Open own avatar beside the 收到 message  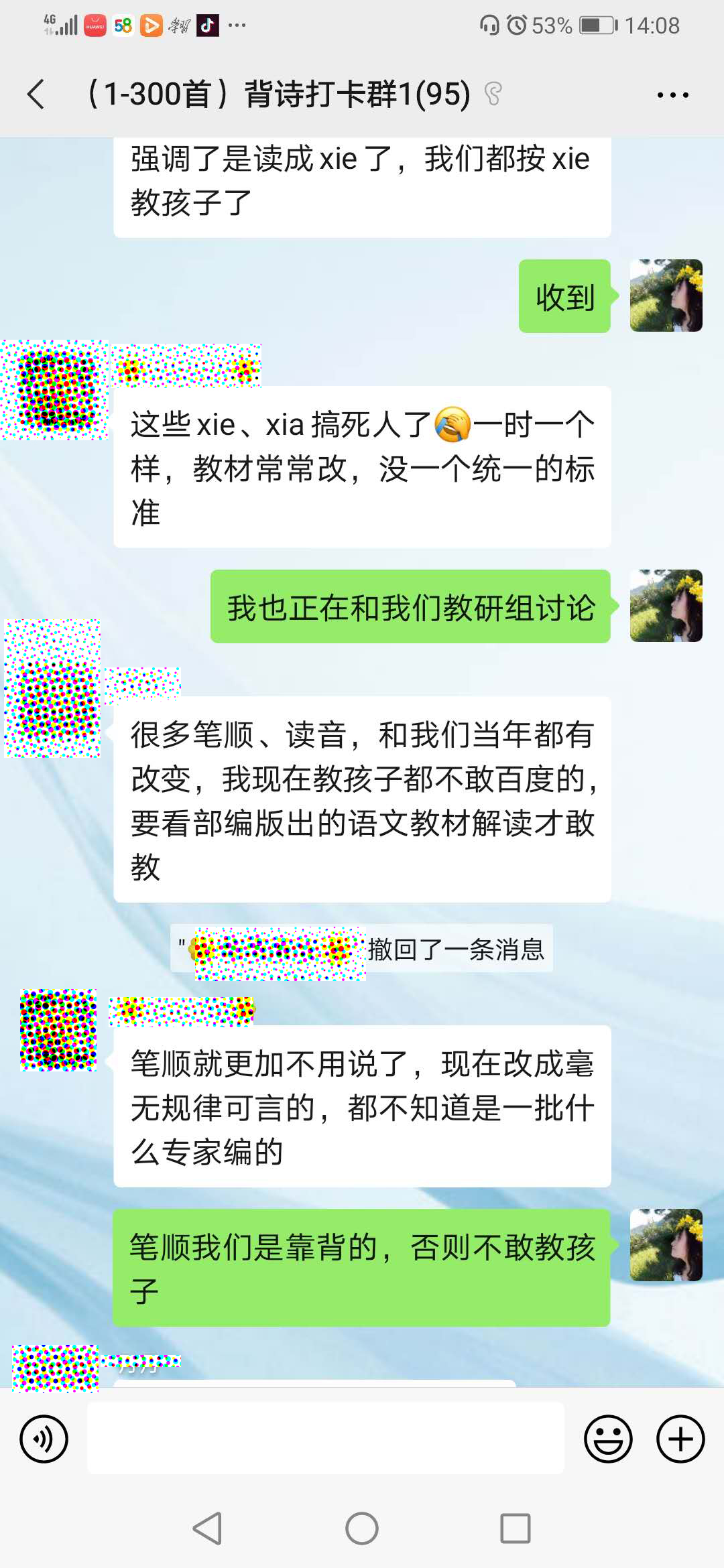coord(666,296)
